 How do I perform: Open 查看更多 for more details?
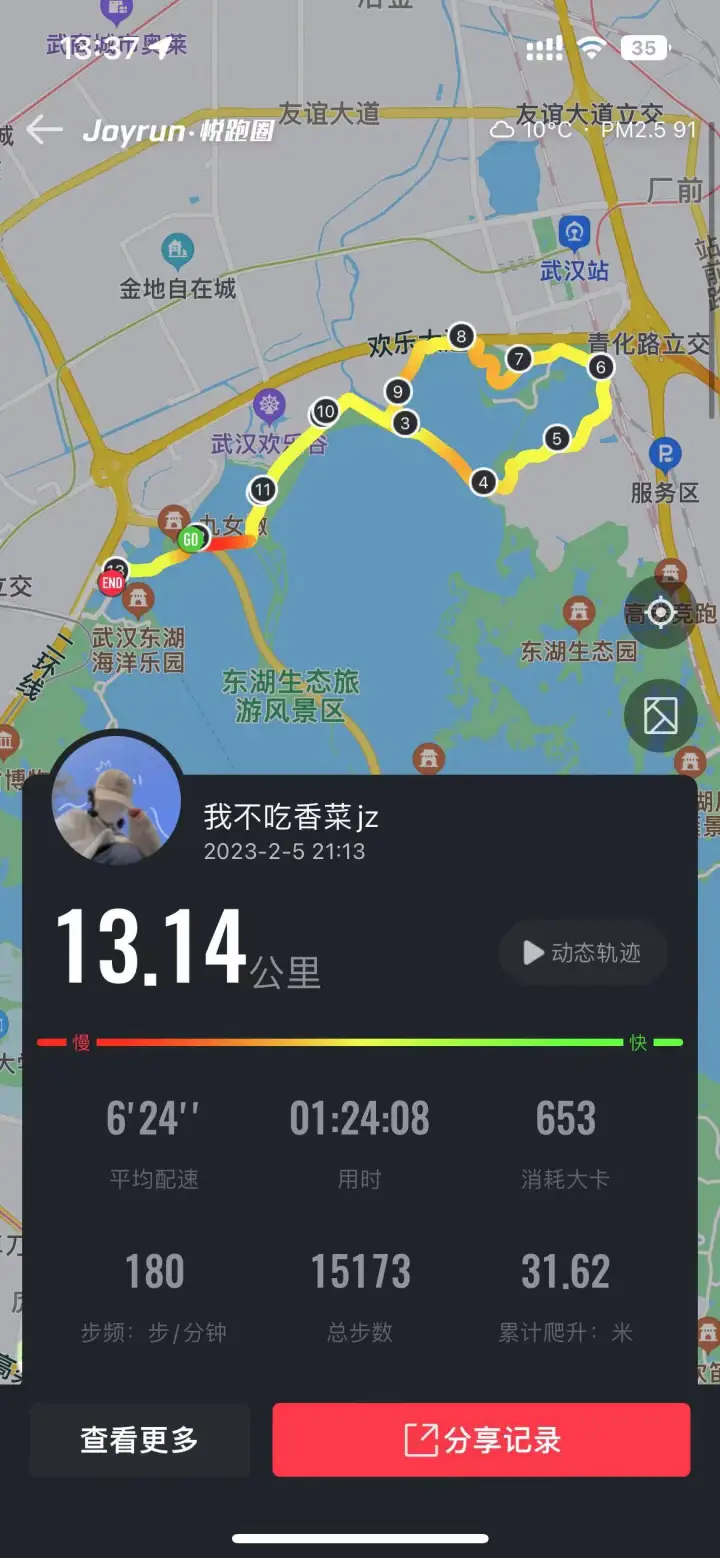click(139, 1440)
